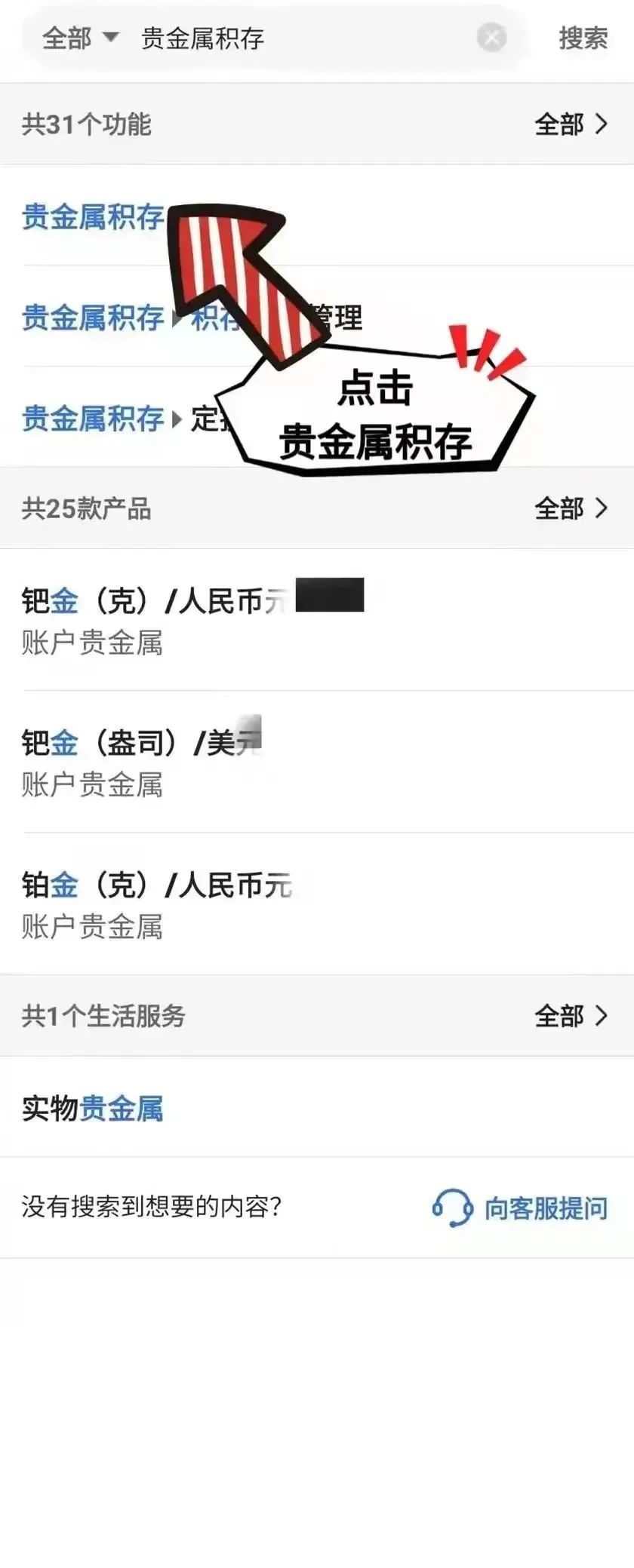Ask customer service via 向客服提问
This screenshot has width=634, height=1568.
[x=520, y=1207]
